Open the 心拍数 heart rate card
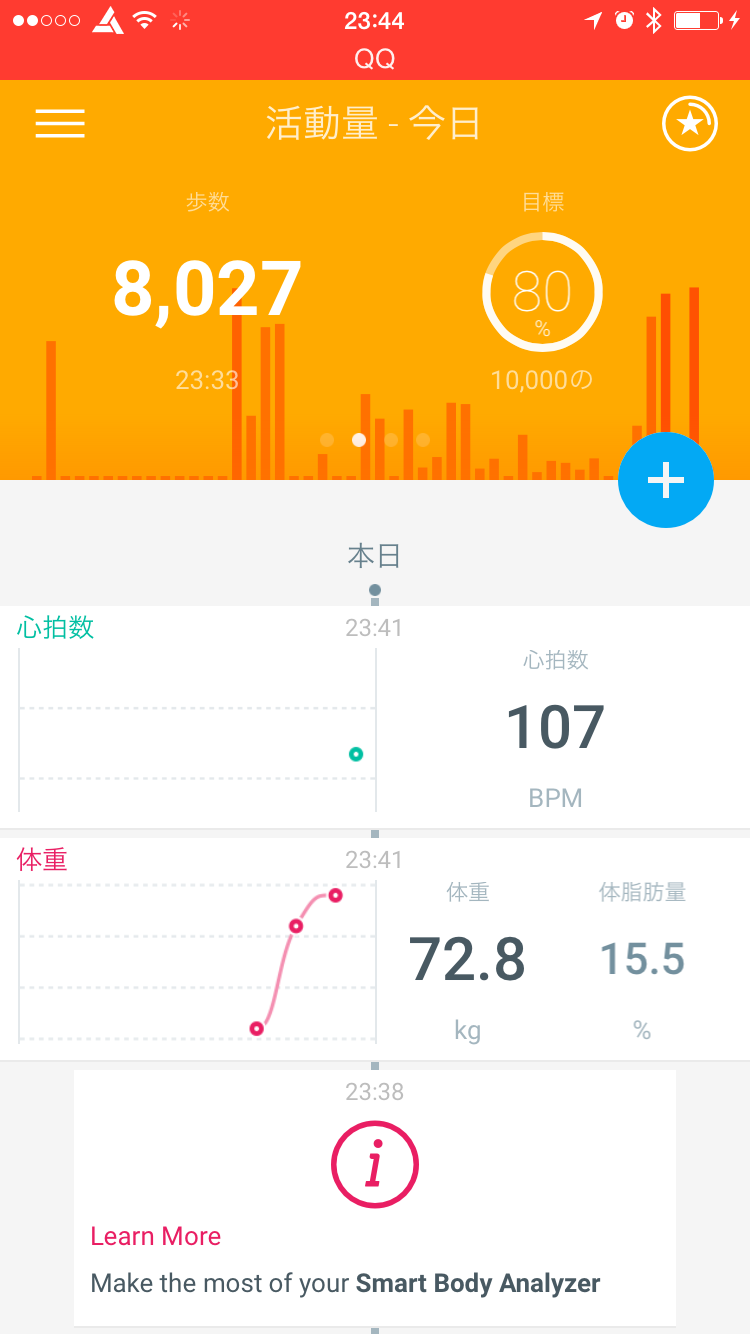 375,717
